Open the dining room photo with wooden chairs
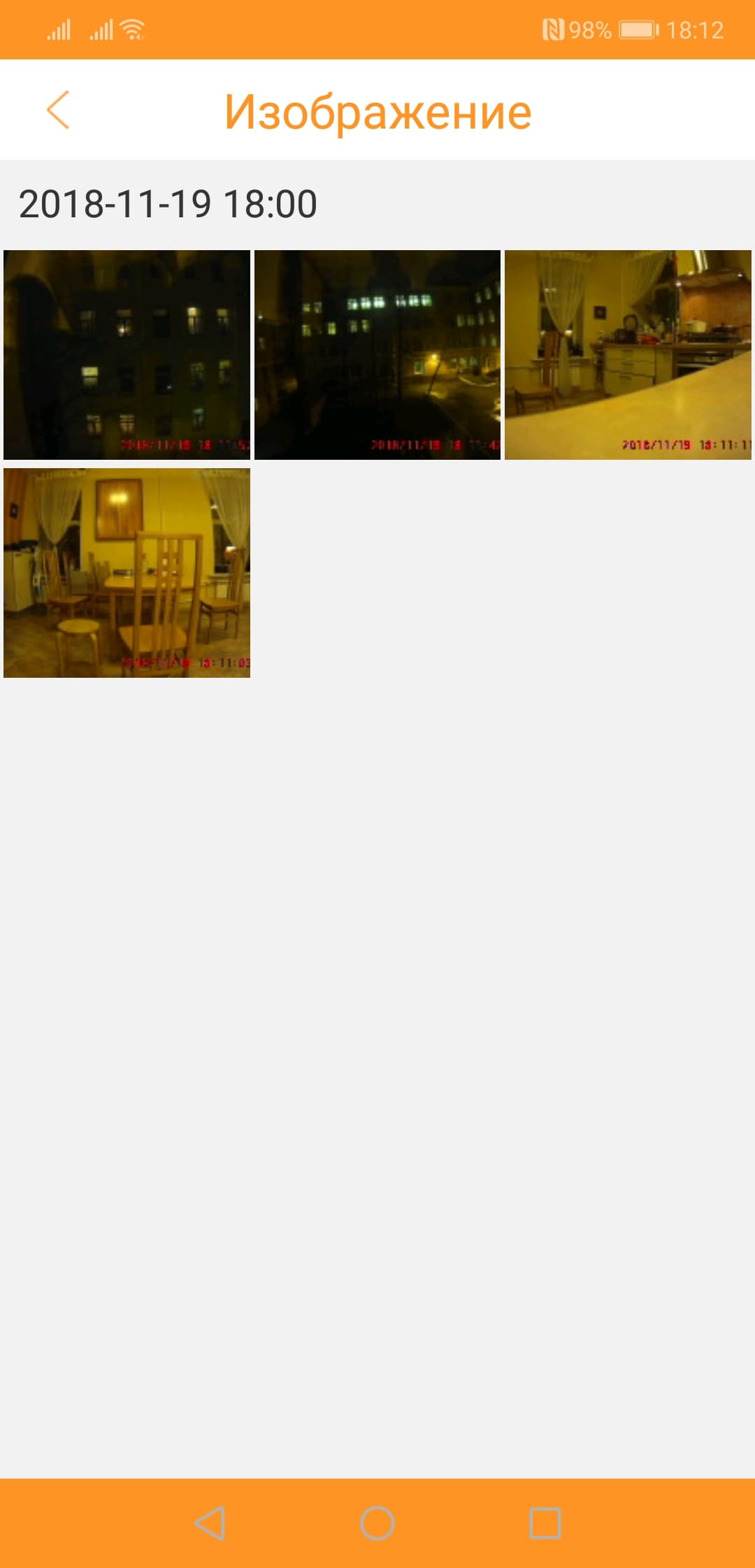This screenshot has height=1568, width=755. point(127,573)
